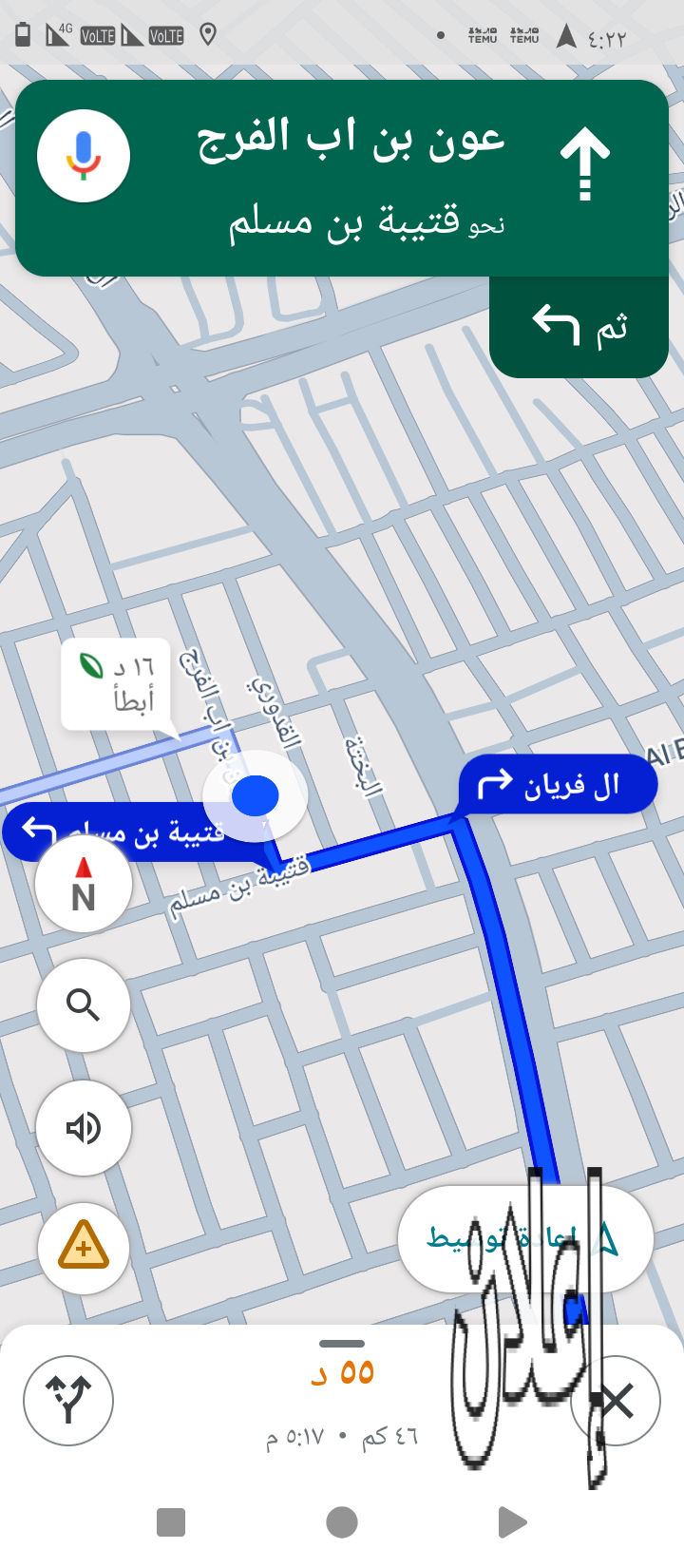Tap the compass to reorient north
The width and height of the screenshot is (684, 1568).
point(84,885)
